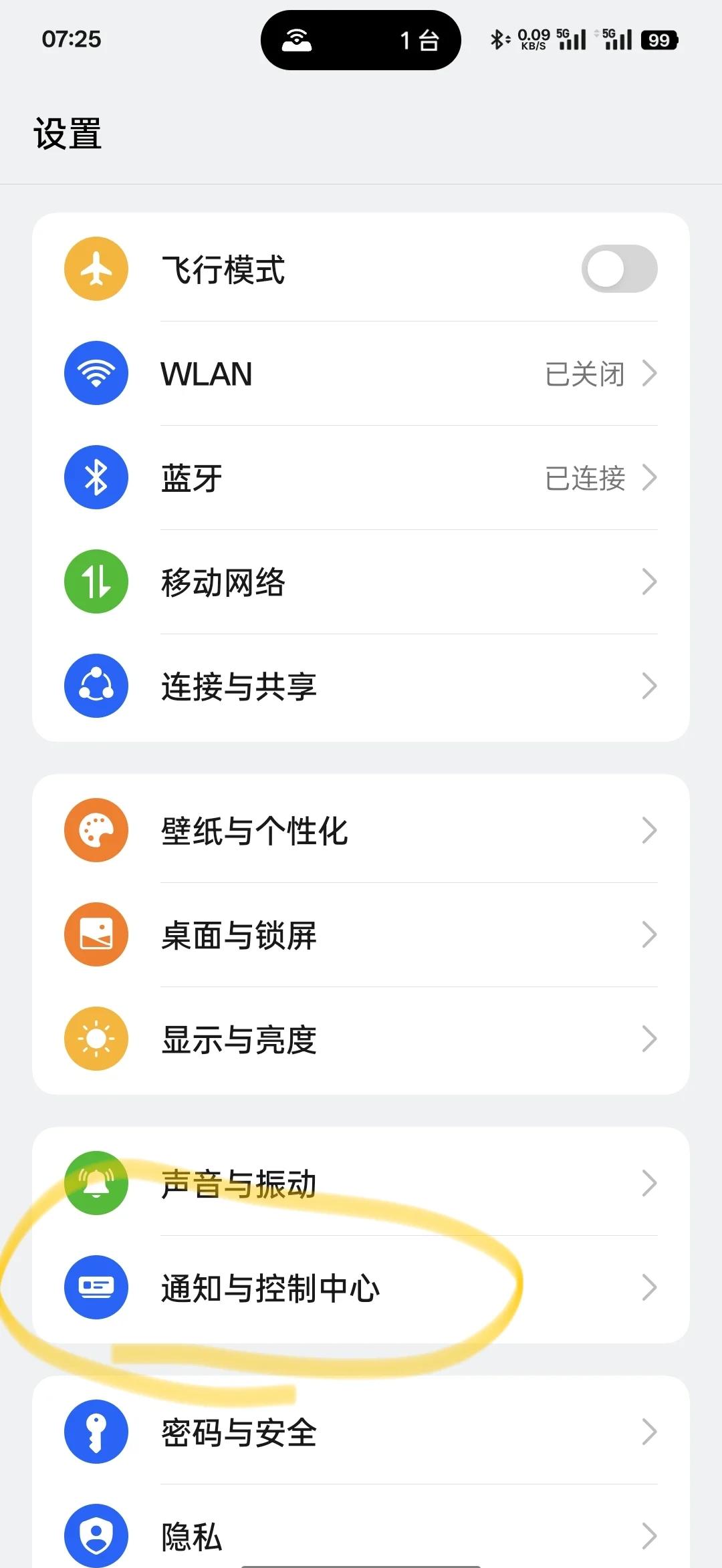The width and height of the screenshot is (722, 1568).
Task: Open 密码与安全 settings
Action: 361,1432
